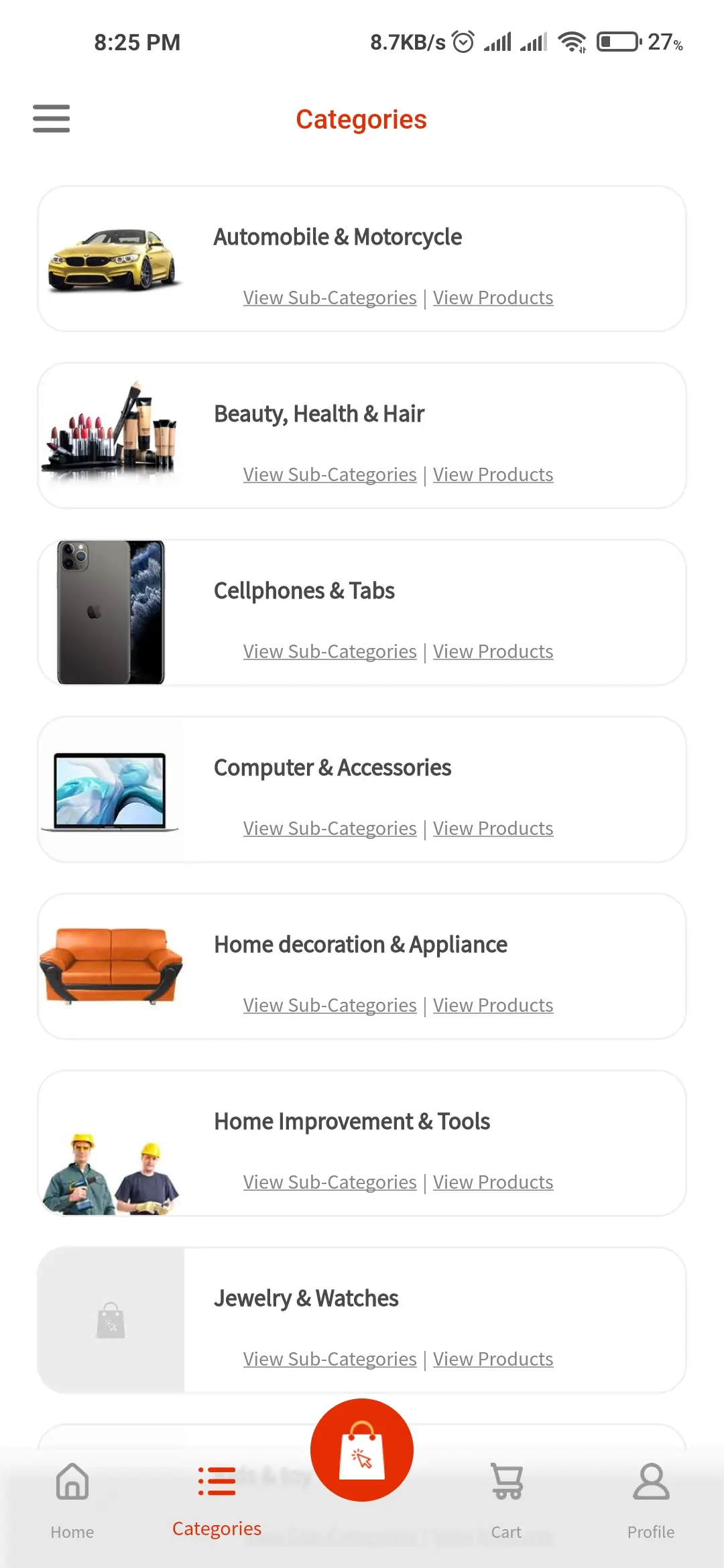Image resolution: width=724 pixels, height=1568 pixels.
Task: Tap the red shopping bag button
Action: point(362,1450)
